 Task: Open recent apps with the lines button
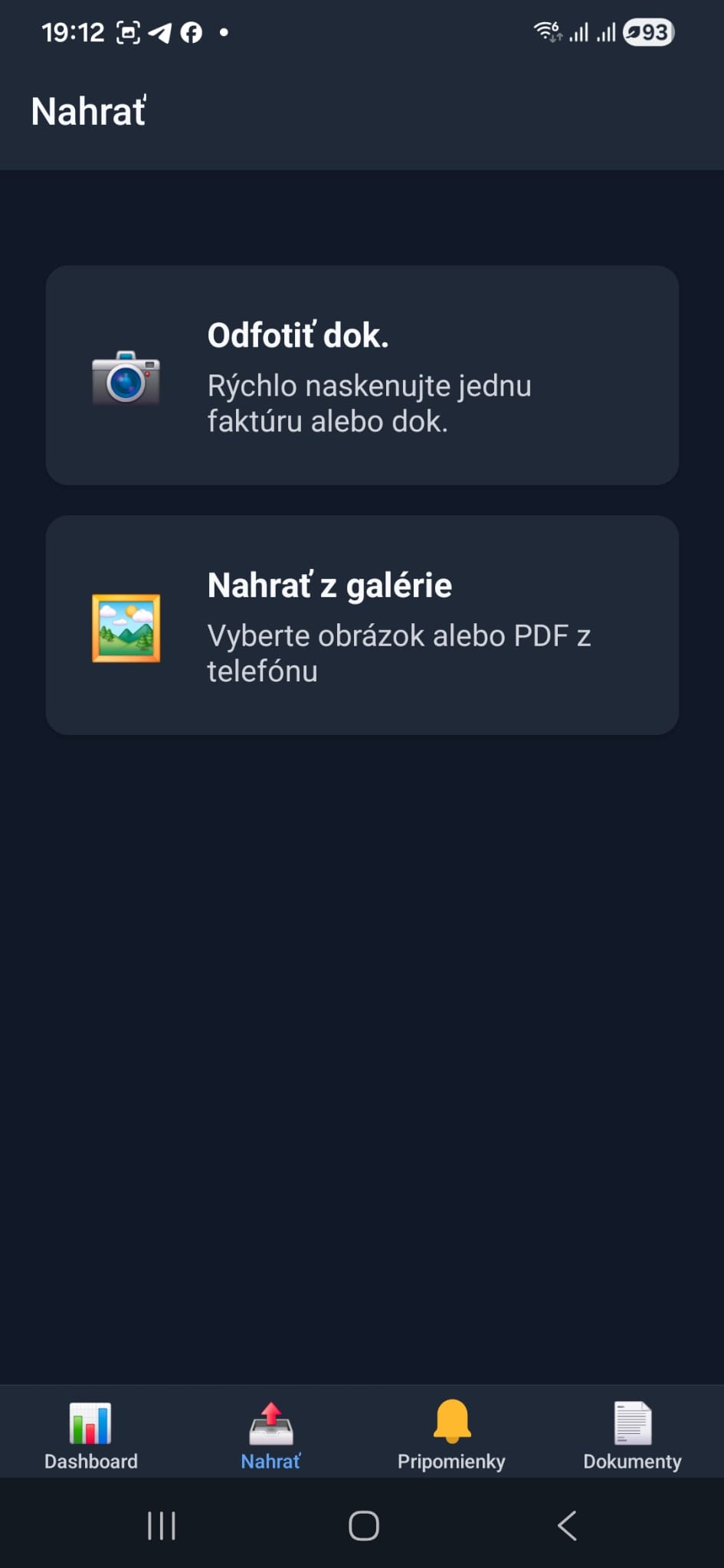coord(161,1525)
